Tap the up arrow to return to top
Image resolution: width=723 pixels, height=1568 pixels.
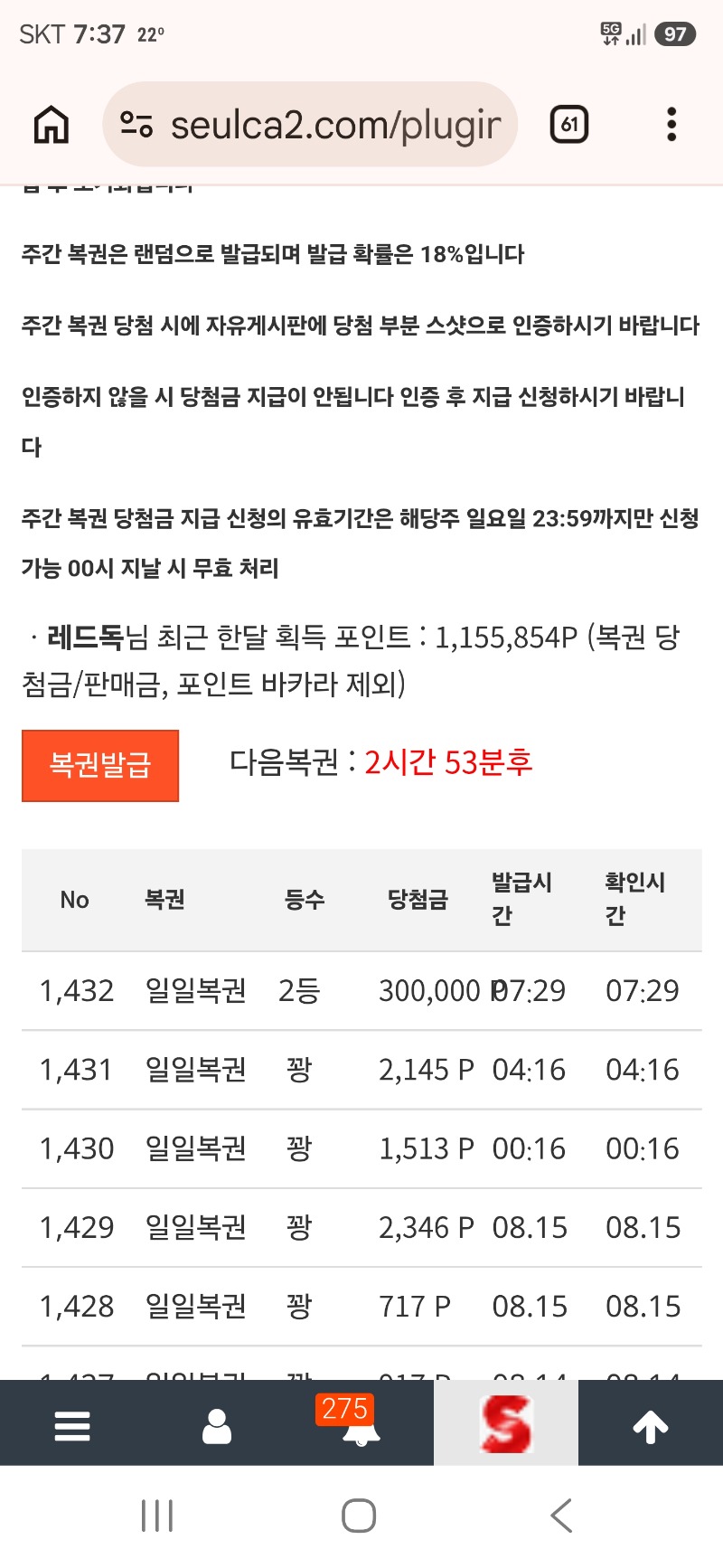[x=651, y=1426]
